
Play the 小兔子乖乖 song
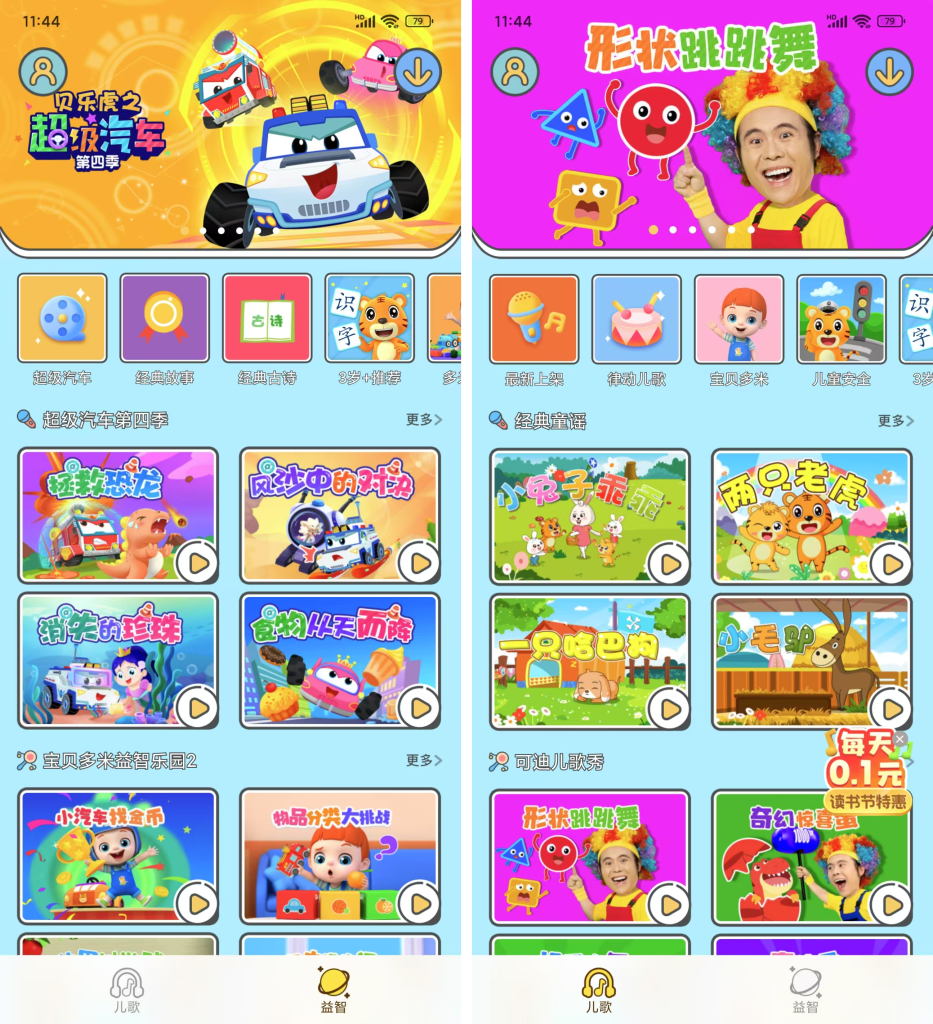click(x=589, y=517)
